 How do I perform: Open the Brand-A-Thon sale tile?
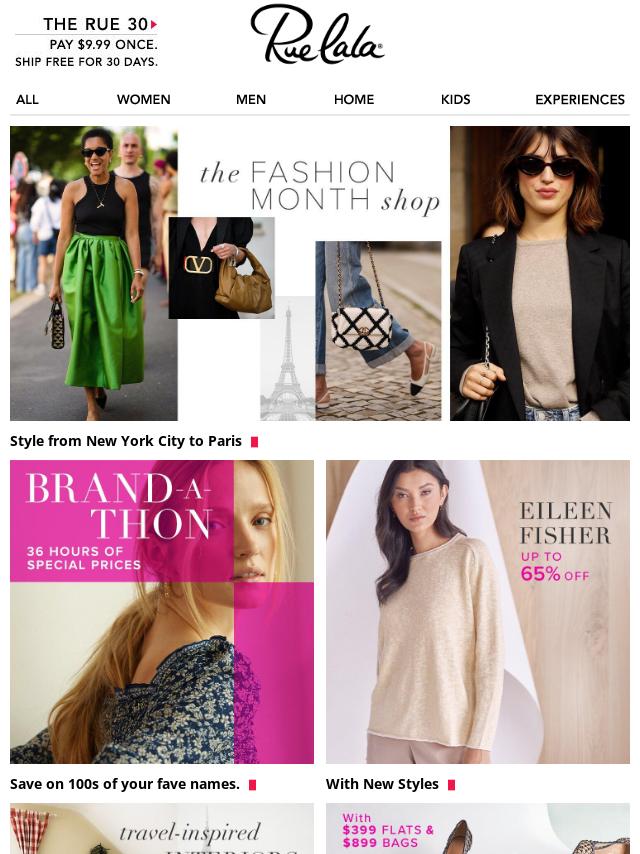point(162,611)
